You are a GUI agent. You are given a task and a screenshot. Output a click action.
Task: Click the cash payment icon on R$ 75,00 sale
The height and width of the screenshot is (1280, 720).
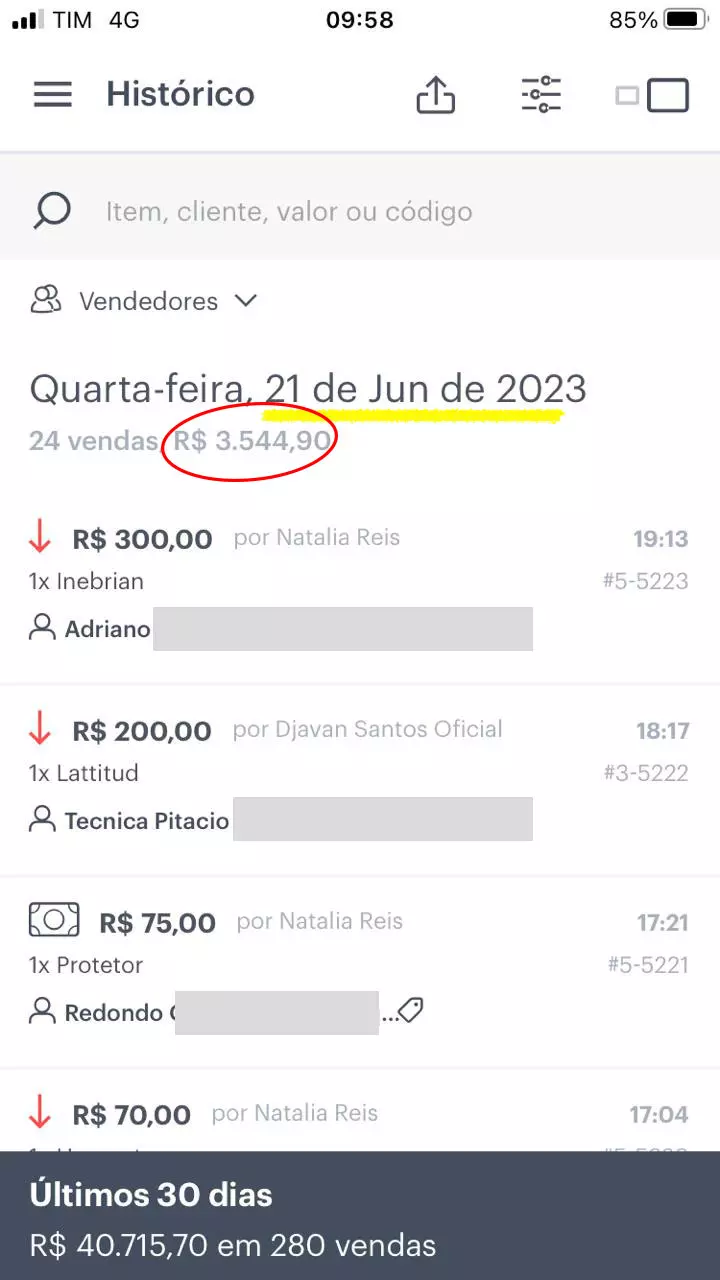click(54, 920)
